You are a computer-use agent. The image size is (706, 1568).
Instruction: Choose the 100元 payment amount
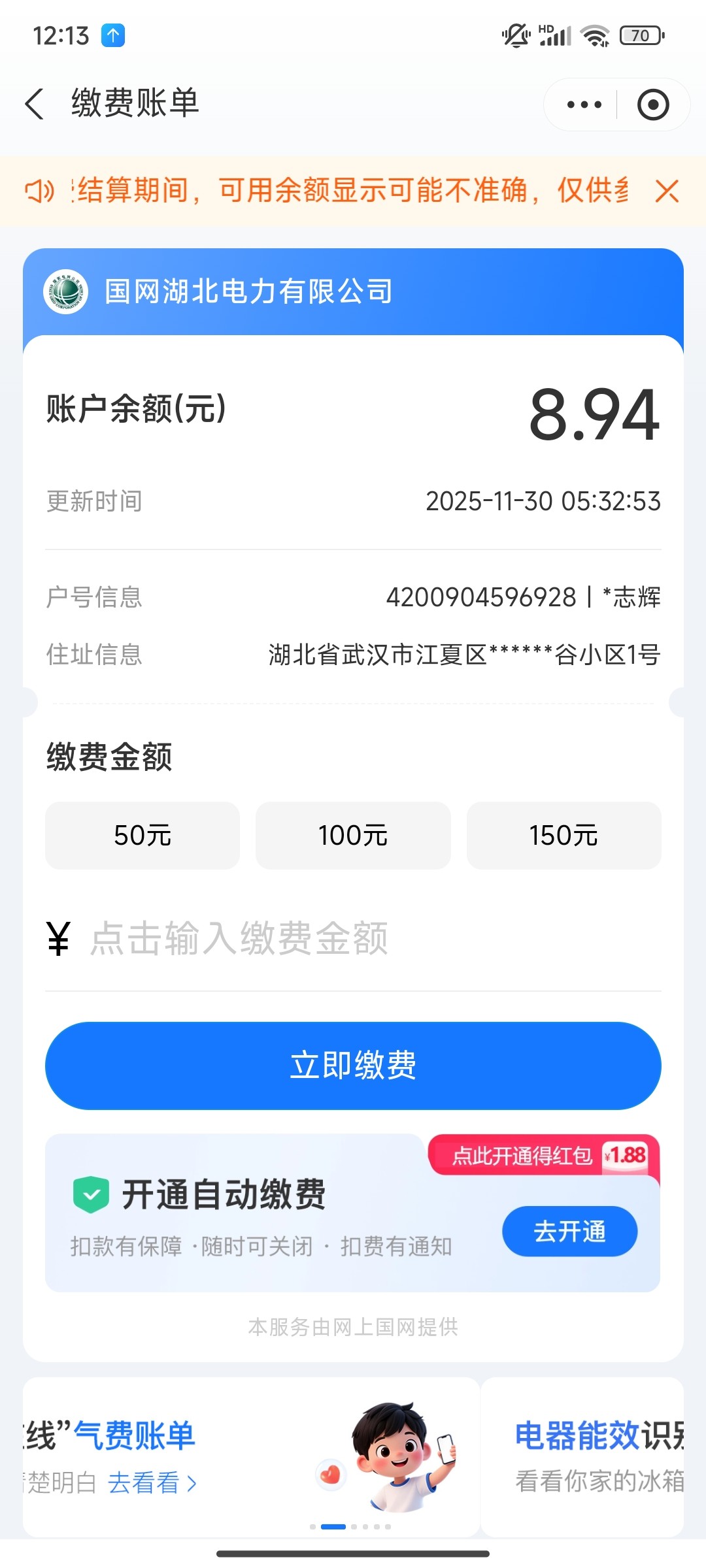pyautogui.click(x=353, y=836)
